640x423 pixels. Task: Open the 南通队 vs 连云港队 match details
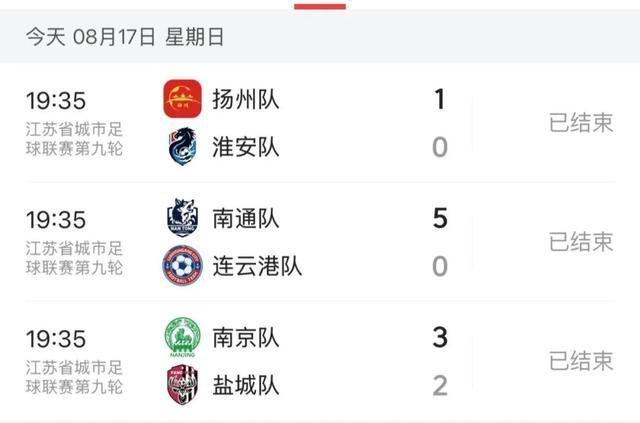point(320,242)
